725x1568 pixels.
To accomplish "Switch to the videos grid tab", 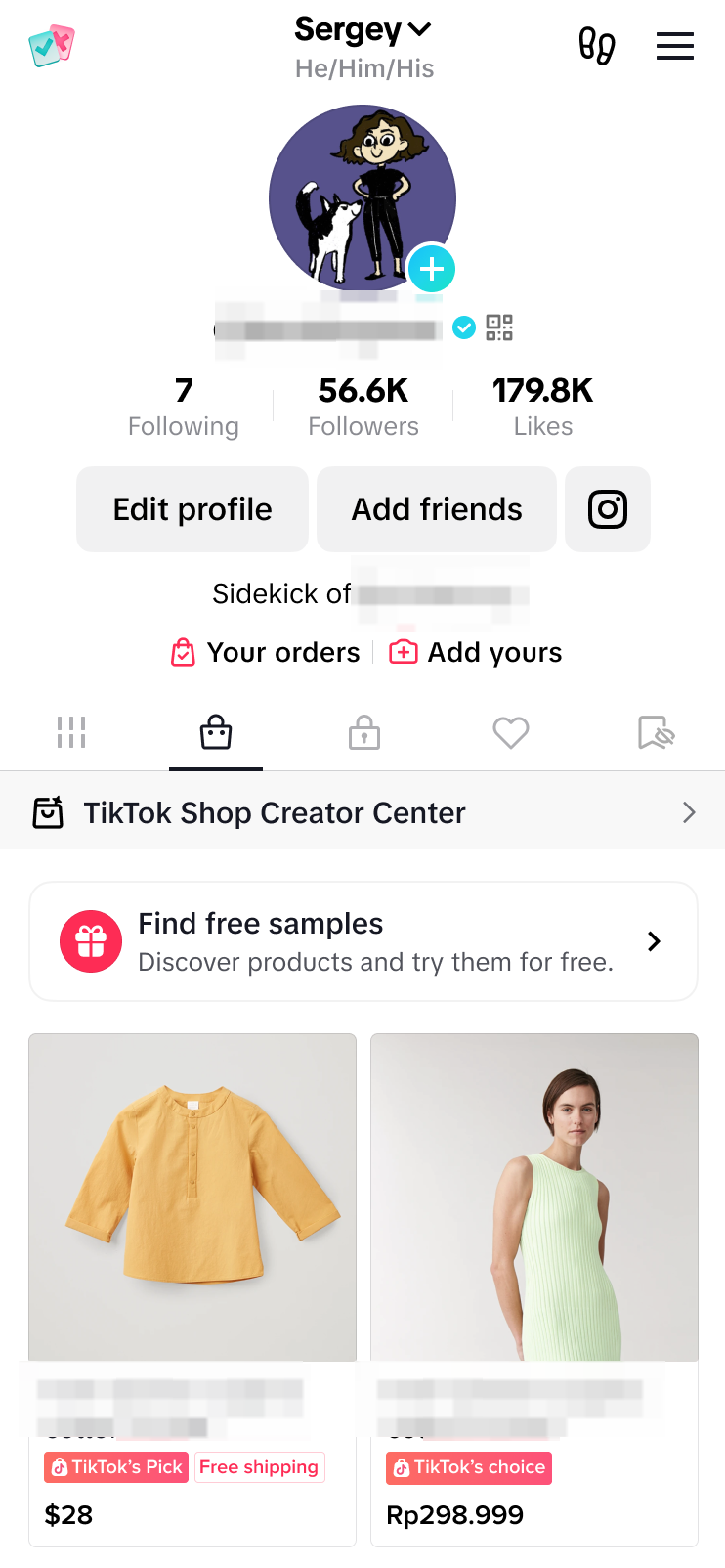I will tap(71, 732).
